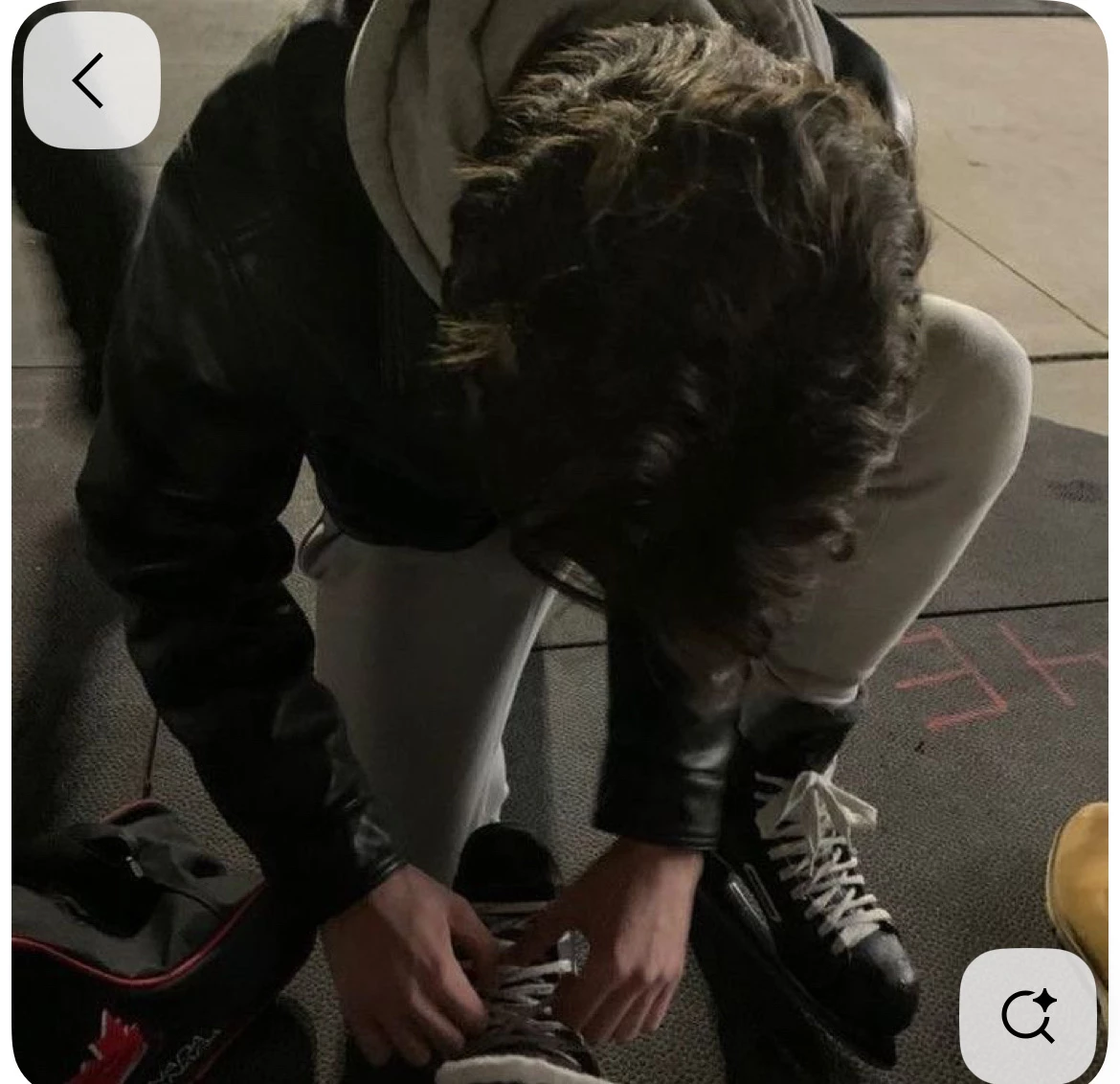Open visual search lens button

(1028, 1015)
